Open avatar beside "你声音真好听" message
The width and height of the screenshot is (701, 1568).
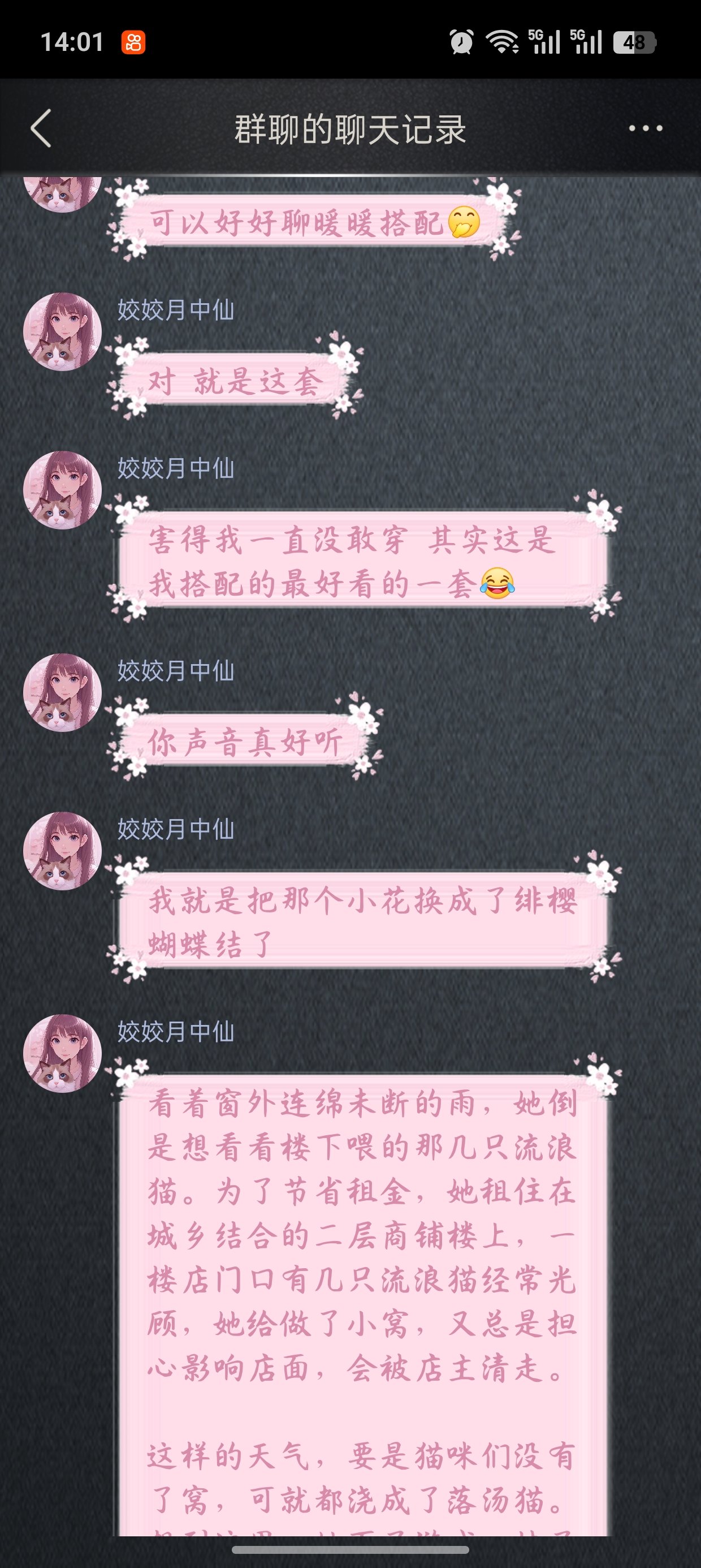point(63,693)
